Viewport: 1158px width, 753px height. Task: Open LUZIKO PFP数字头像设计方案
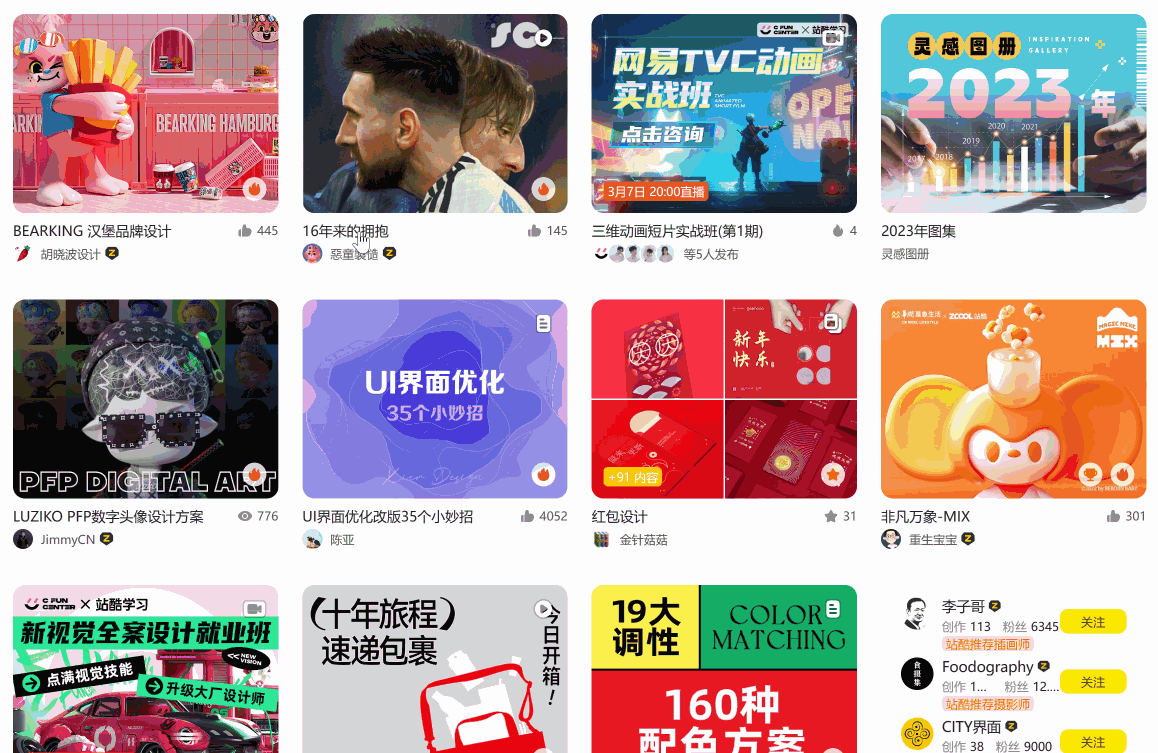pyautogui.click(x=145, y=398)
